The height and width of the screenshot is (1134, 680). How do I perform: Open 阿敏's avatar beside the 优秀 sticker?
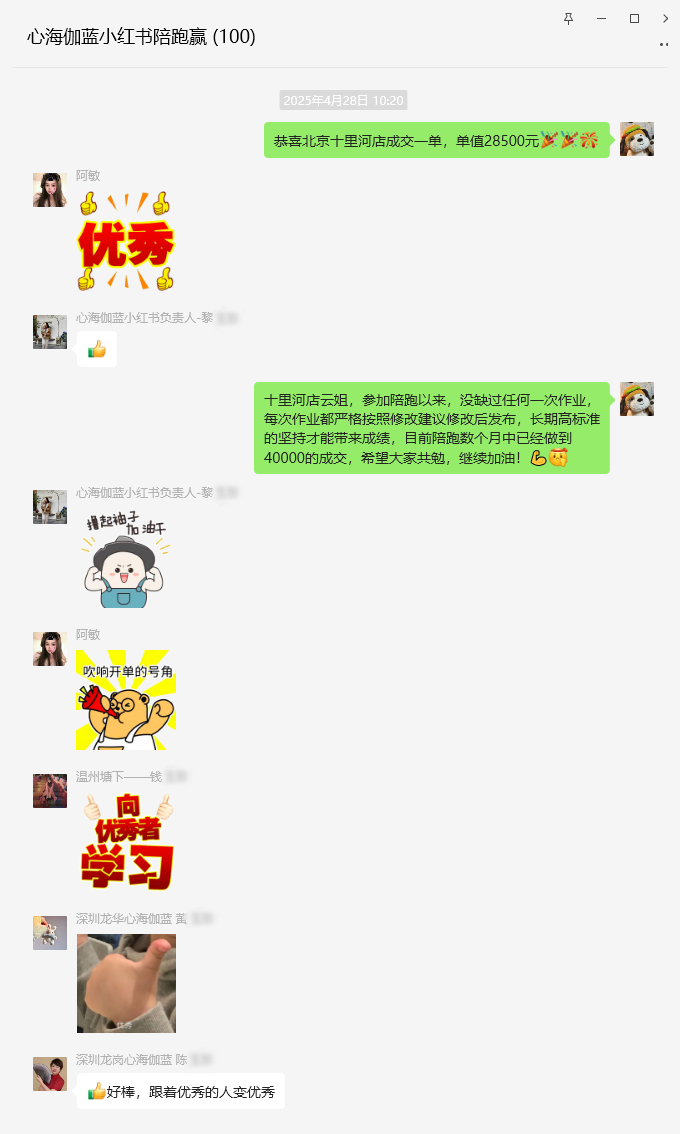point(50,190)
